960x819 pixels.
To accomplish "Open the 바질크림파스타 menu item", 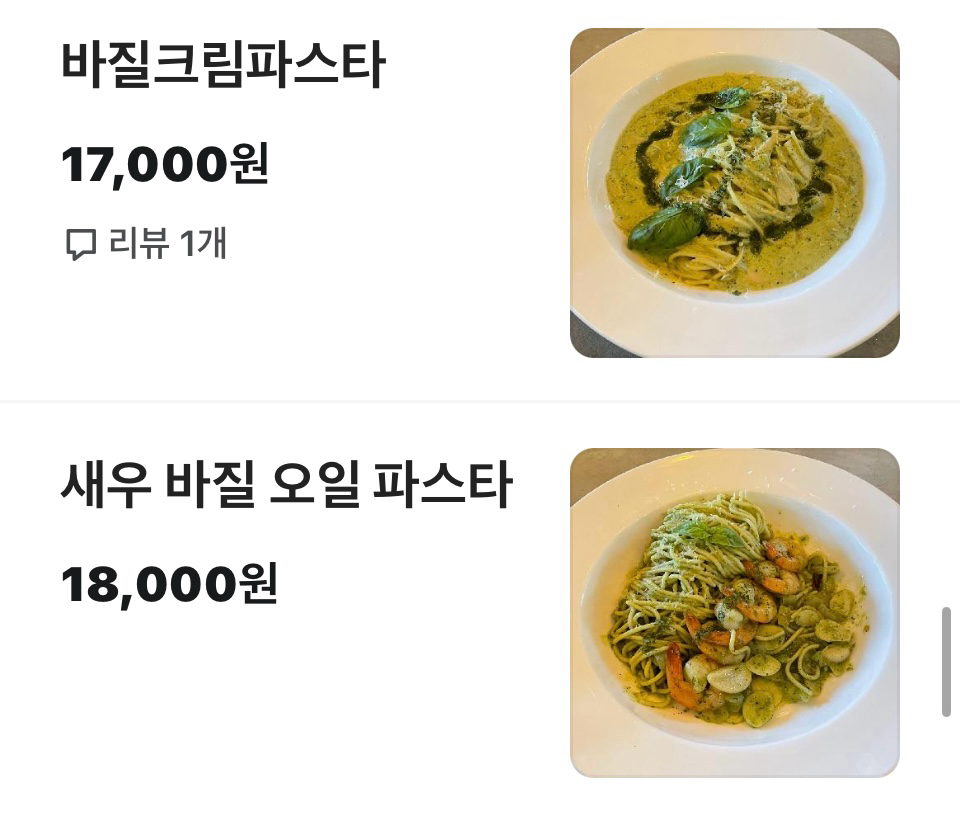I will coord(223,67).
